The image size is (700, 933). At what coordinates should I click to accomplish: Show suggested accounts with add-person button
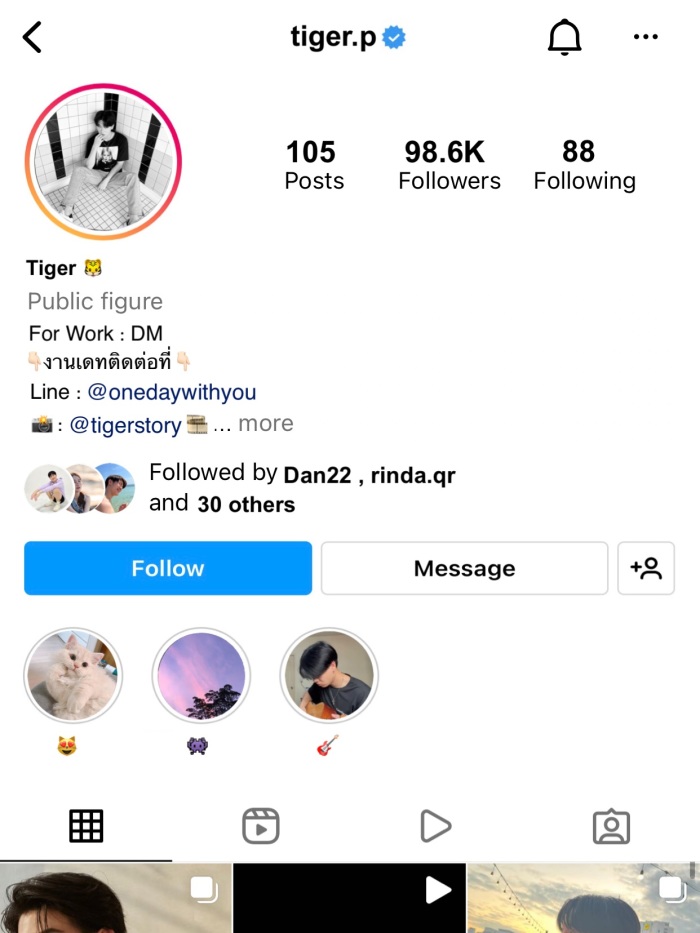pos(646,568)
